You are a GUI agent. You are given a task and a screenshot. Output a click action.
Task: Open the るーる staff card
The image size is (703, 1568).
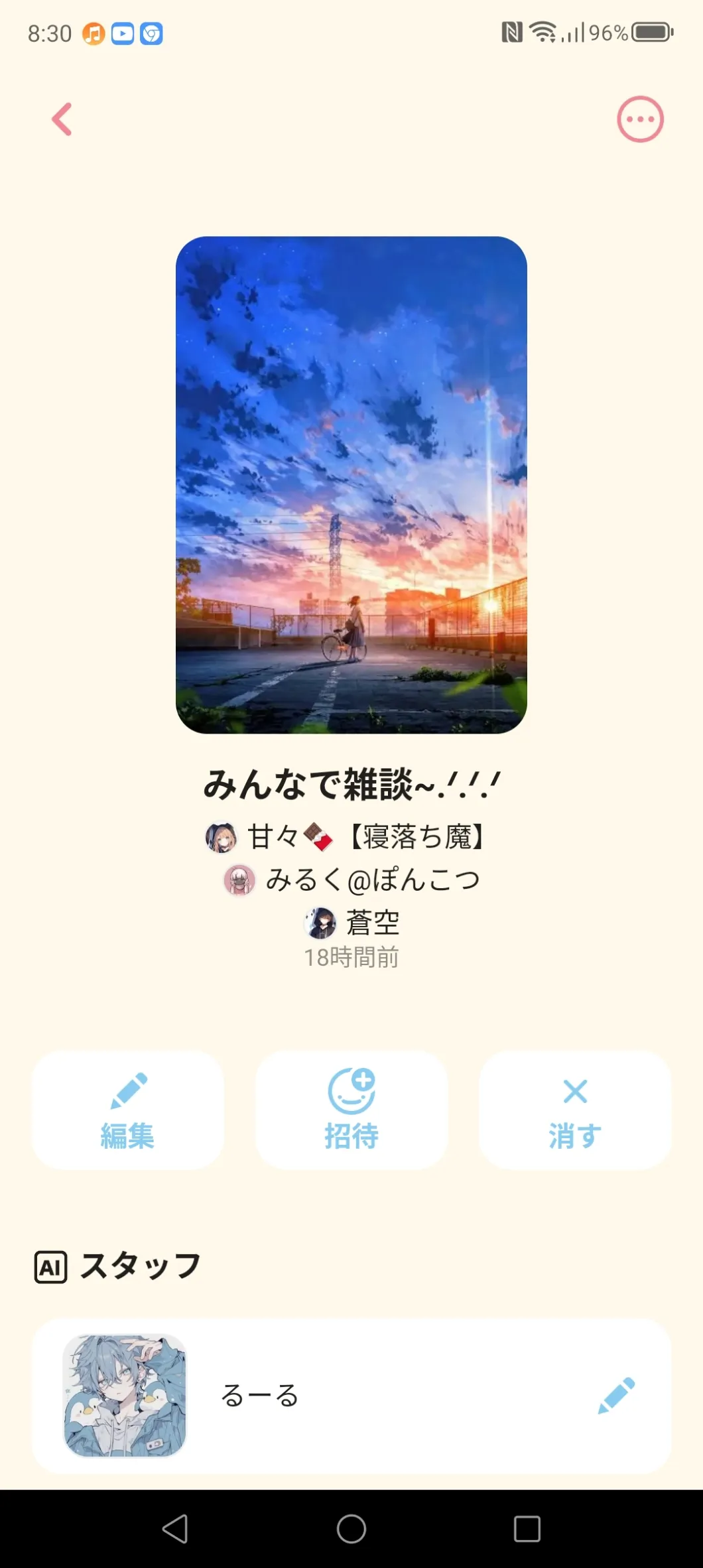(351, 1396)
